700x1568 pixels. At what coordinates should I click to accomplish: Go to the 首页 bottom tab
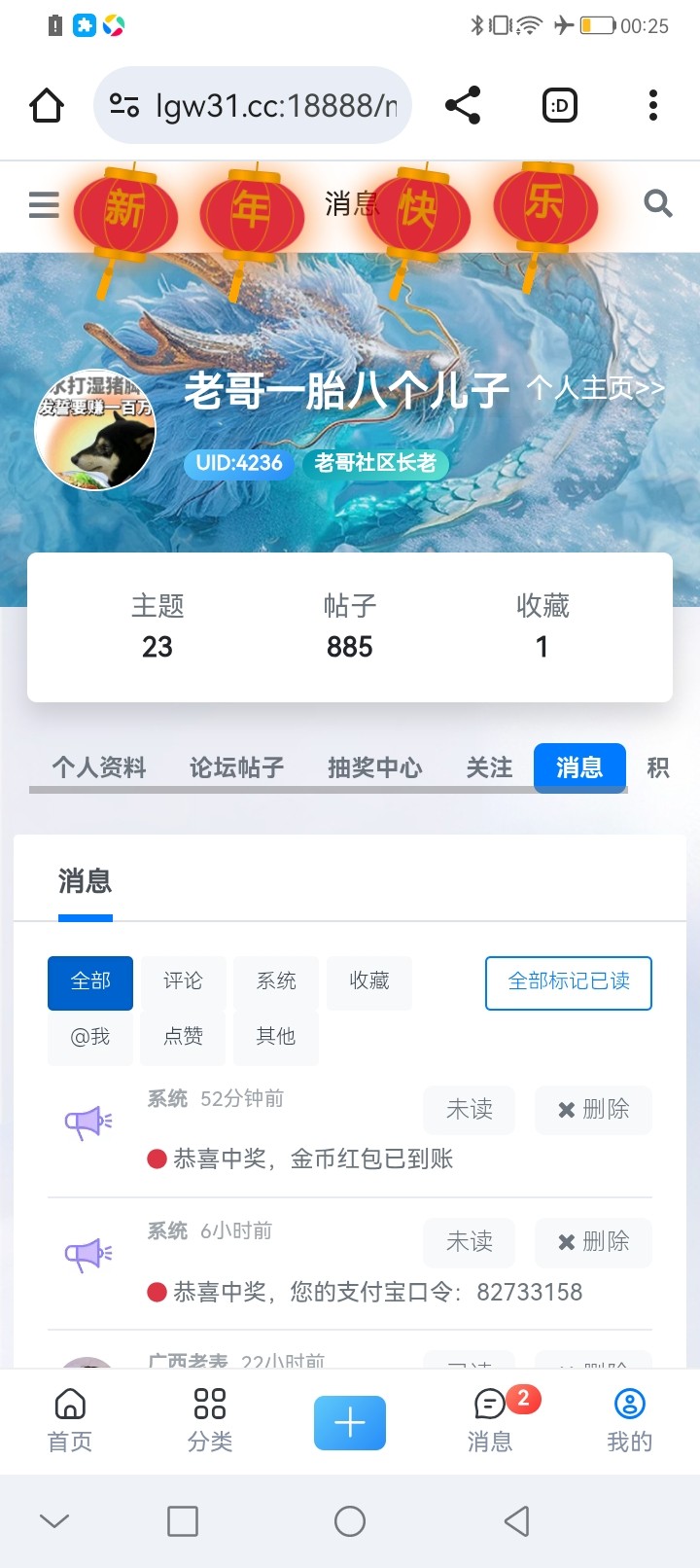tap(70, 1420)
